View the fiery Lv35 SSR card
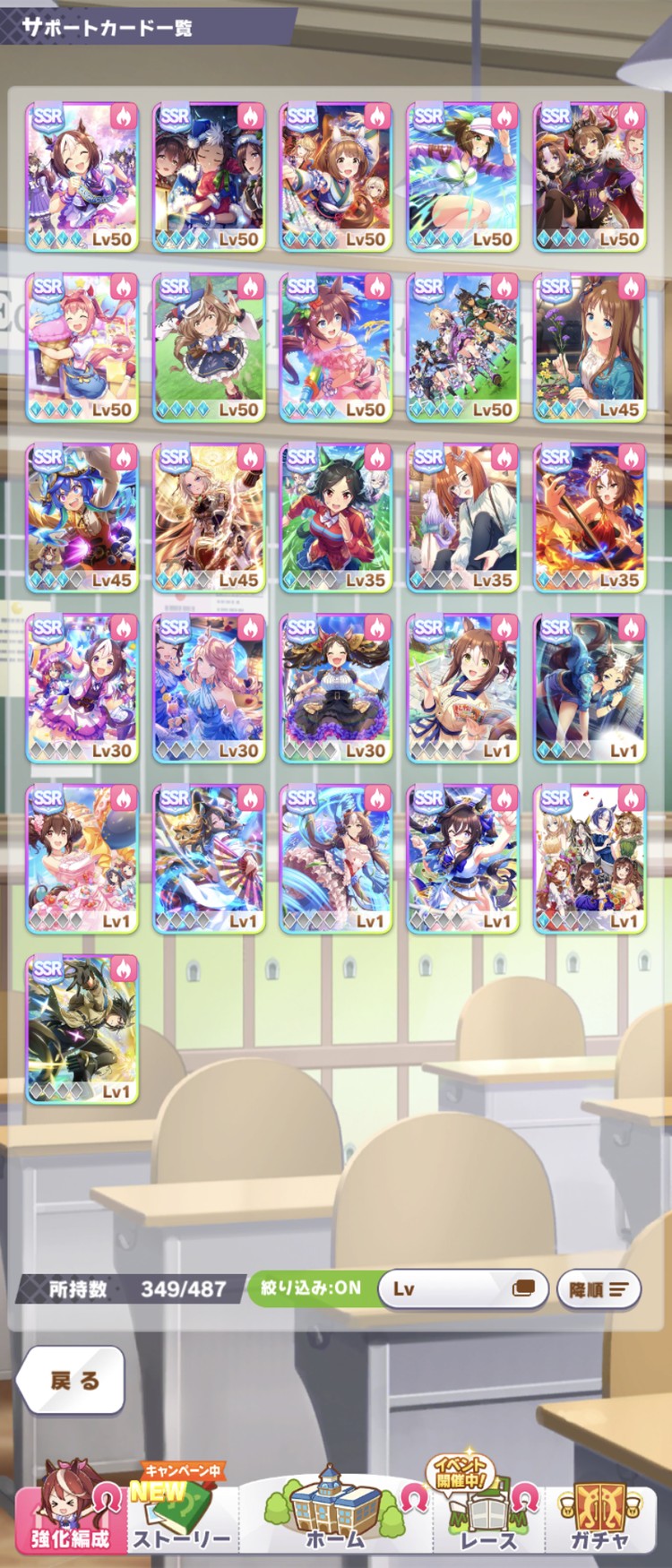Viewport: 672px width, 1568px height. point(590,517)
